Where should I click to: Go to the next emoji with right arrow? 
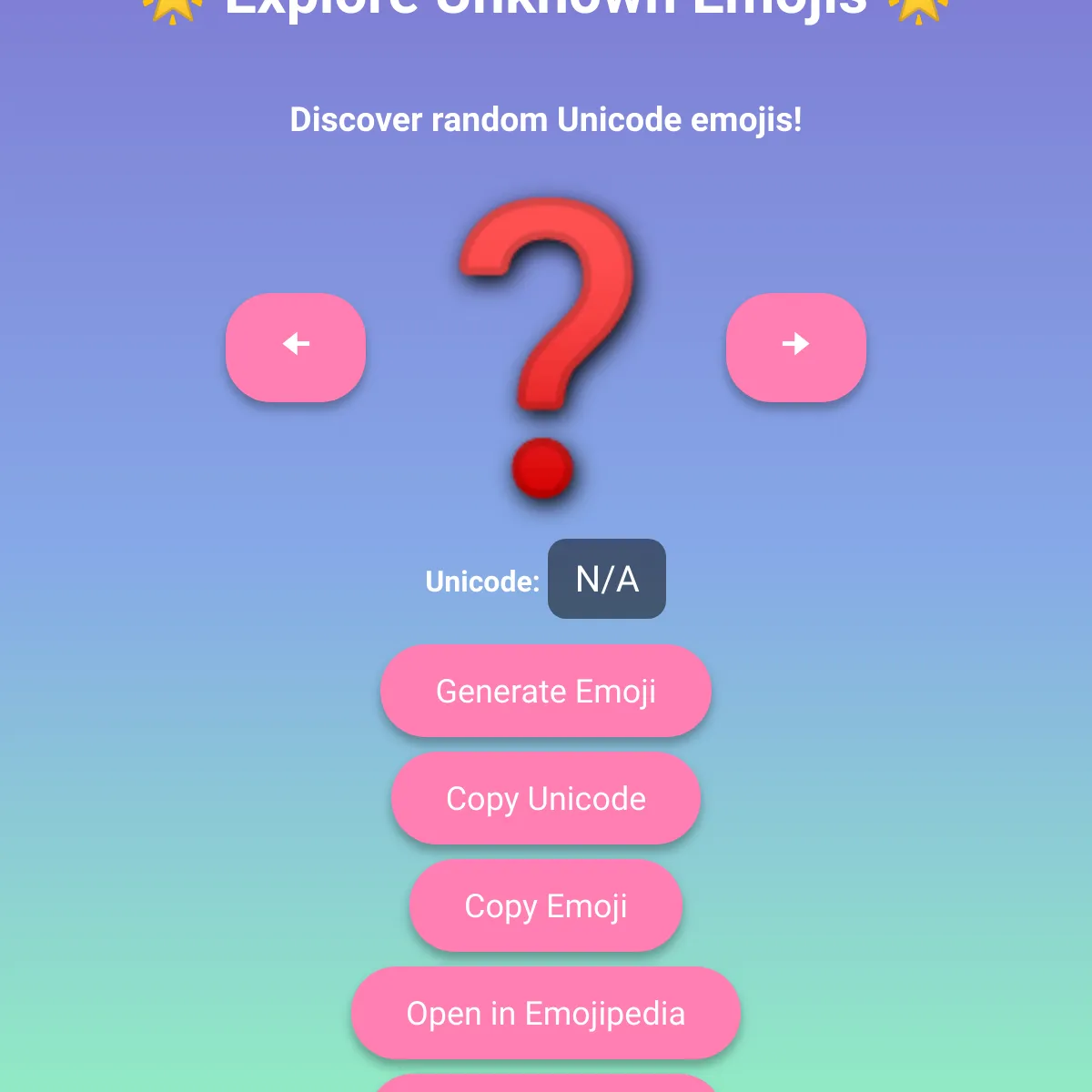[x=795, y=347]
